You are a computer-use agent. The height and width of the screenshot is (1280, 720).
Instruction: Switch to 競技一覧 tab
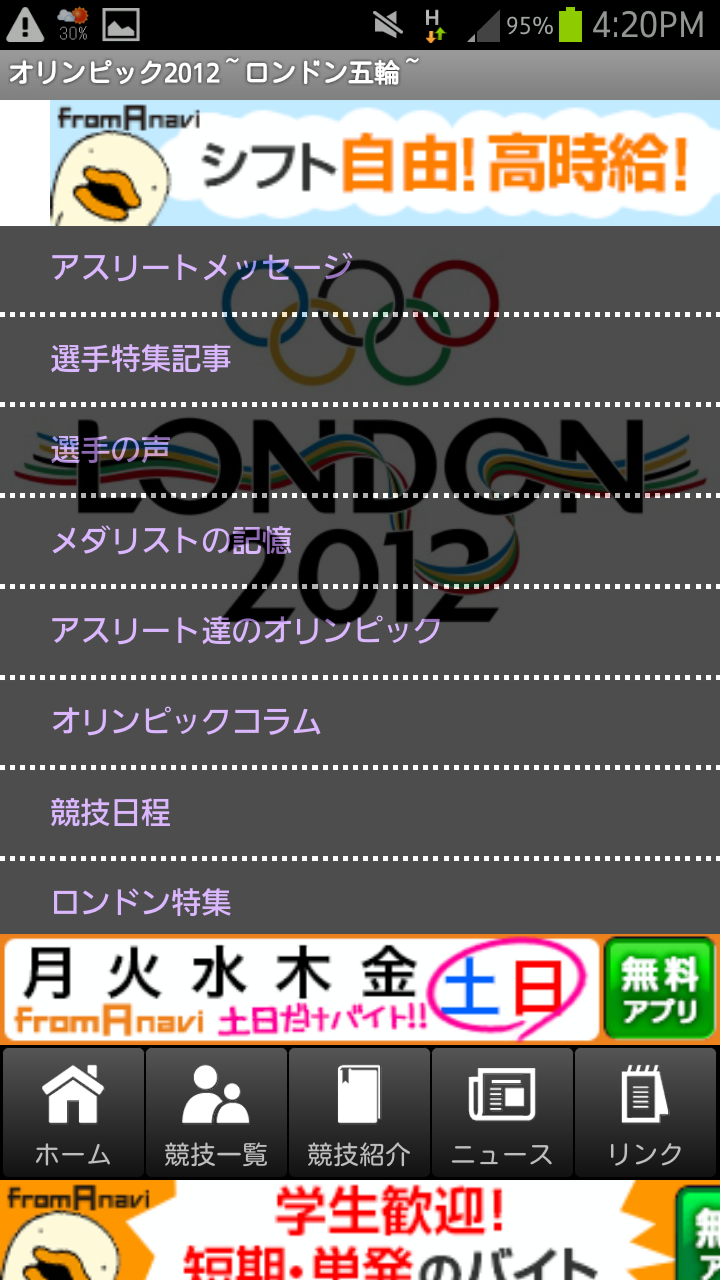tap(216, 1112)
